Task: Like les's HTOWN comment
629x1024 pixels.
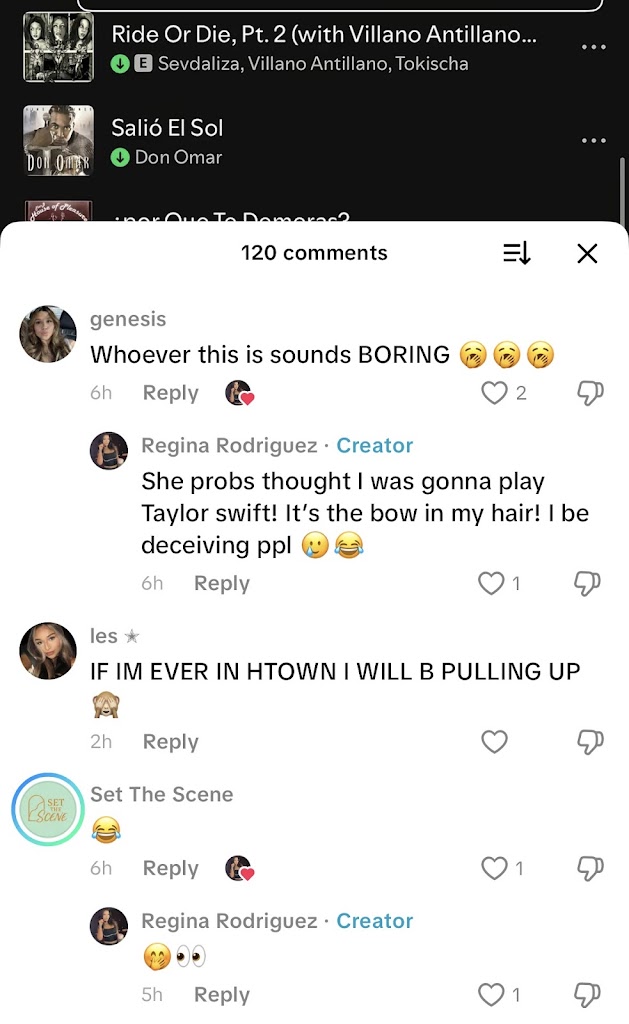Action: pyautogui.click(x=494, y=742)
